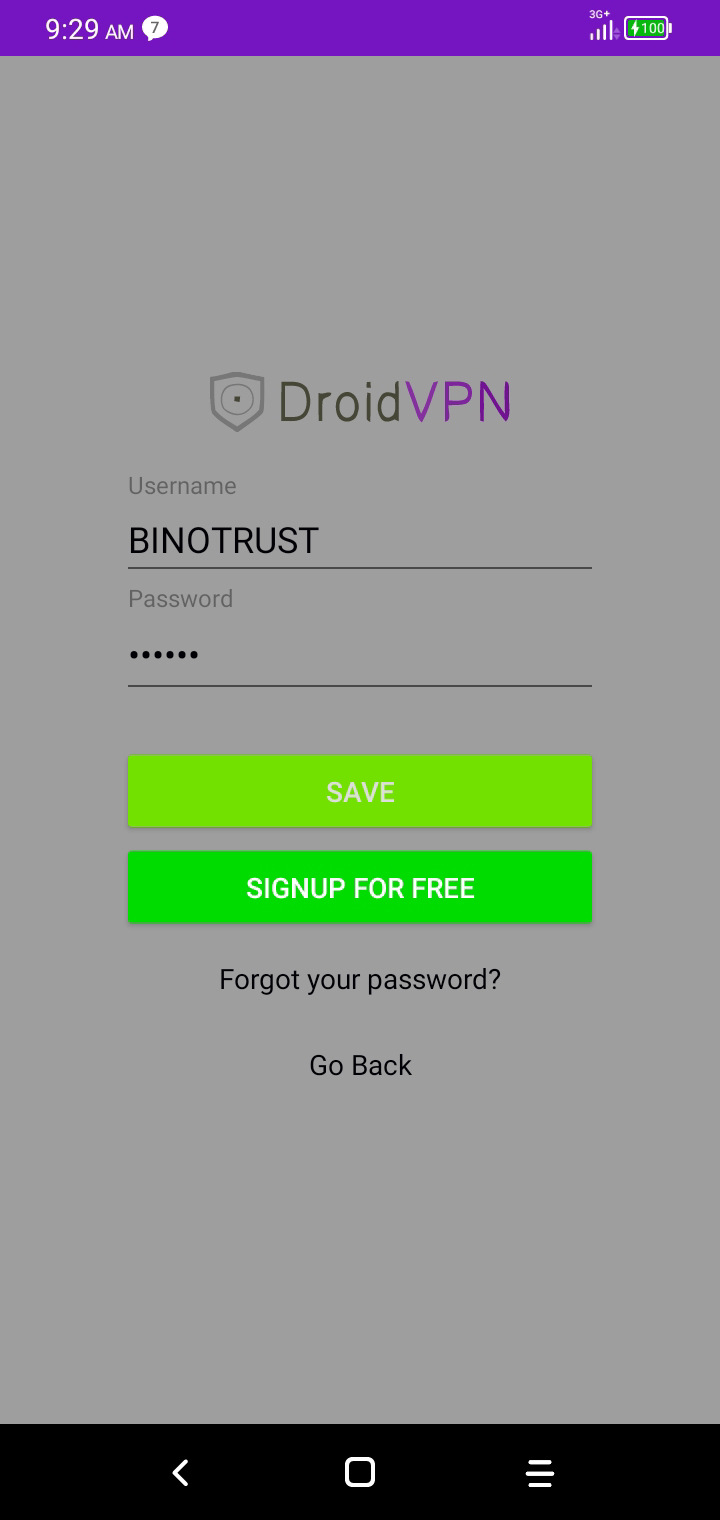Screen dimensions: 720x1520
Task: Tap the Username field containing BINOTRUST
Action: tap(359, 541)
